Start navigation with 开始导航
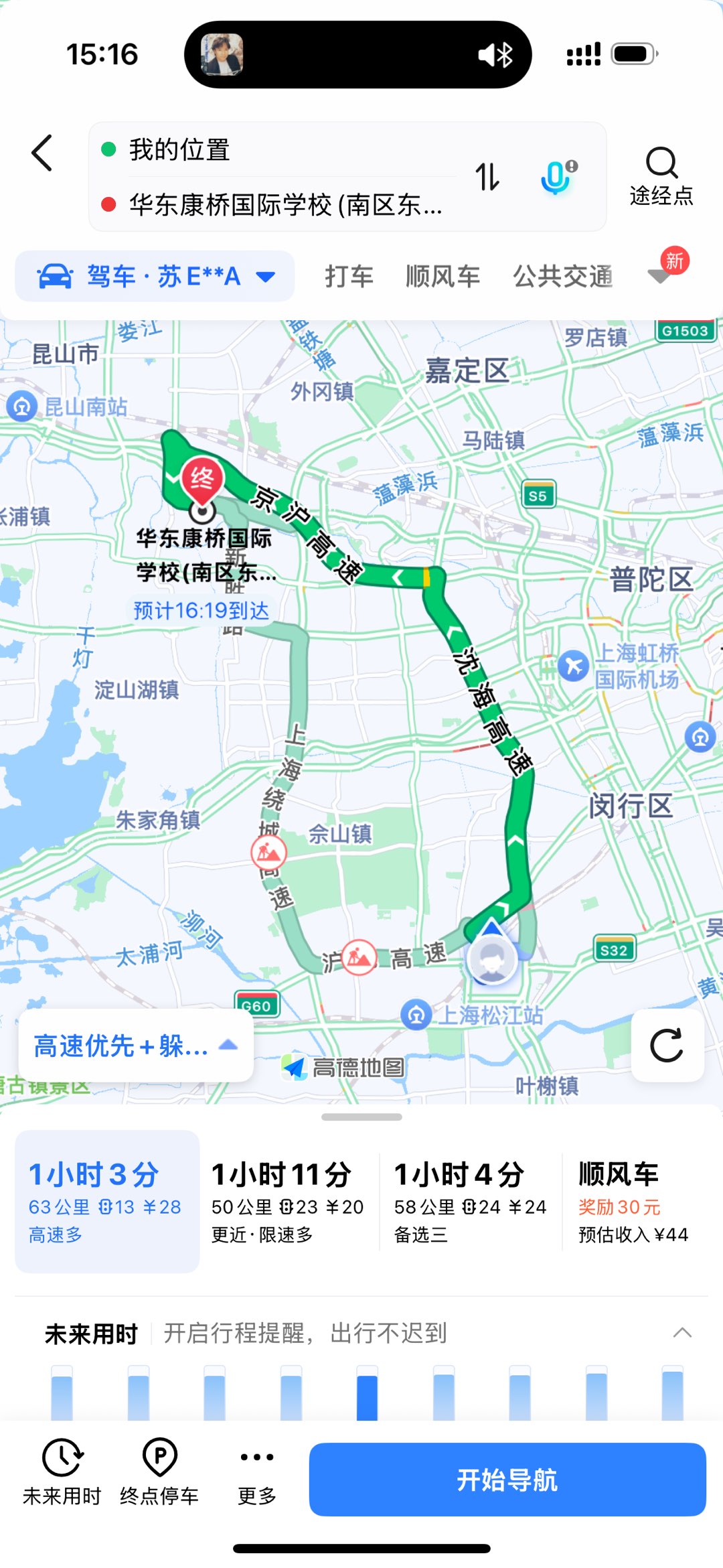This screenshot has height=1568, width=723. [507, 1479]
